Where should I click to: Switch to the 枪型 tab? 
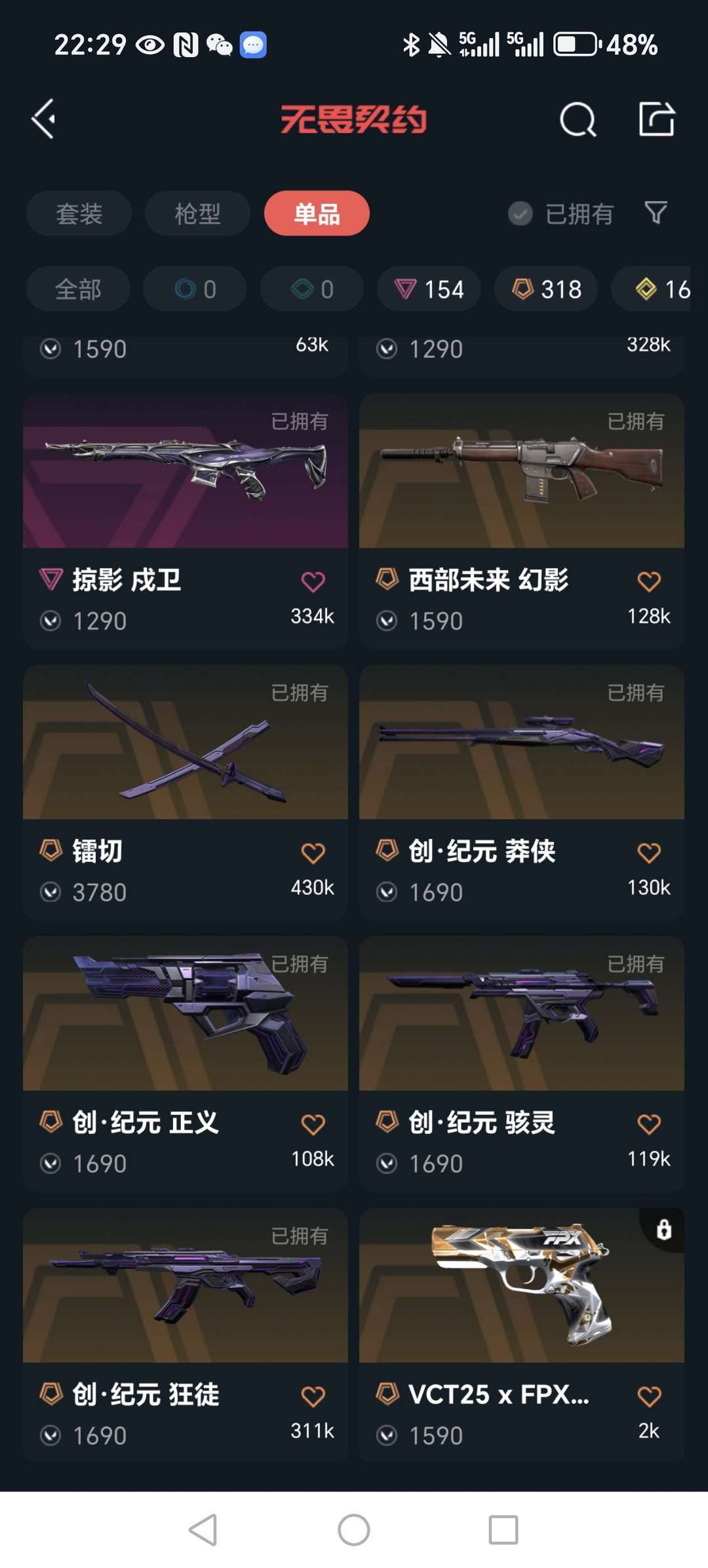197,214
